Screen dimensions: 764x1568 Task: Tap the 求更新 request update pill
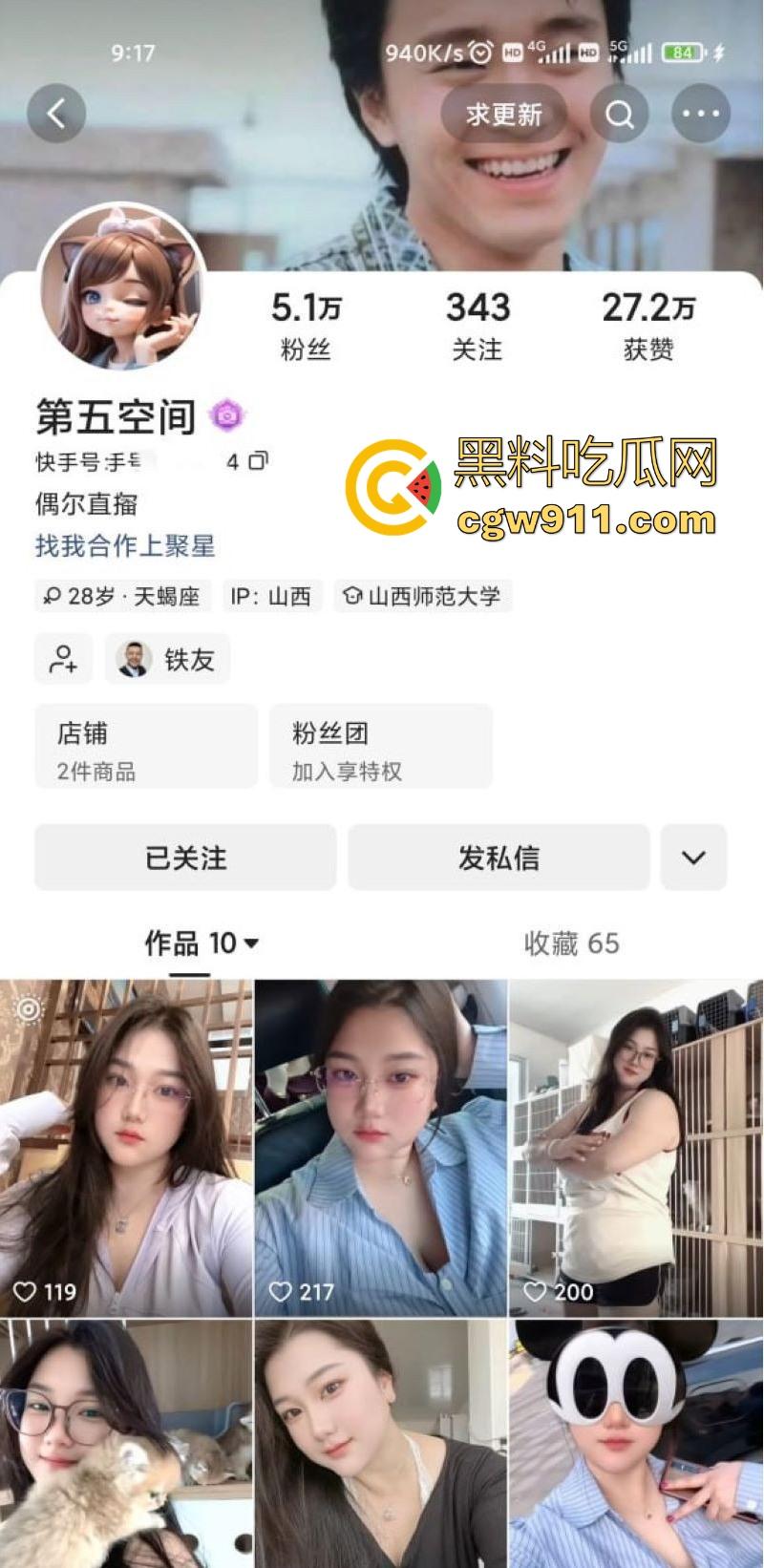tap(500, 113)
